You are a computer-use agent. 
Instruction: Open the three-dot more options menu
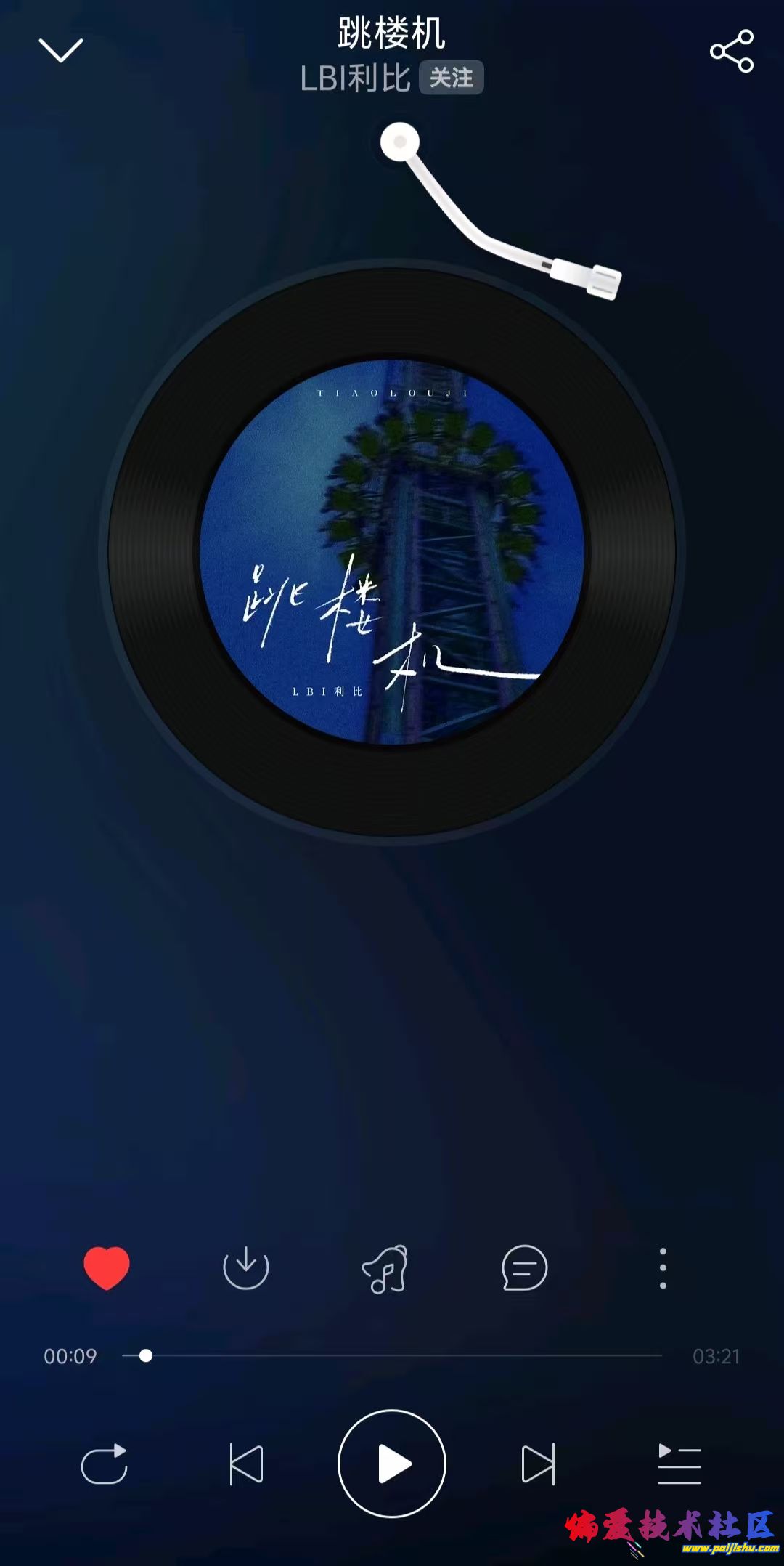pyautogui.click(x=663, y=1268)
